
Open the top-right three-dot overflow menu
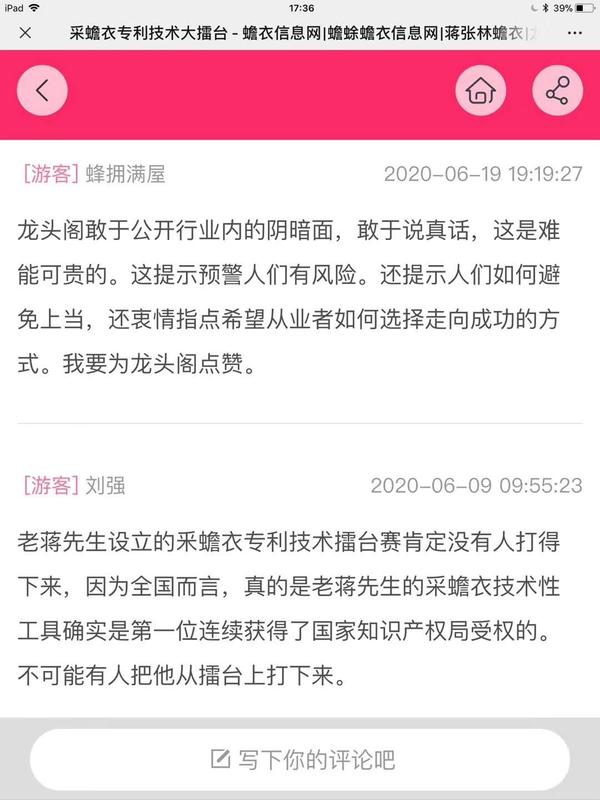(574, 33)
